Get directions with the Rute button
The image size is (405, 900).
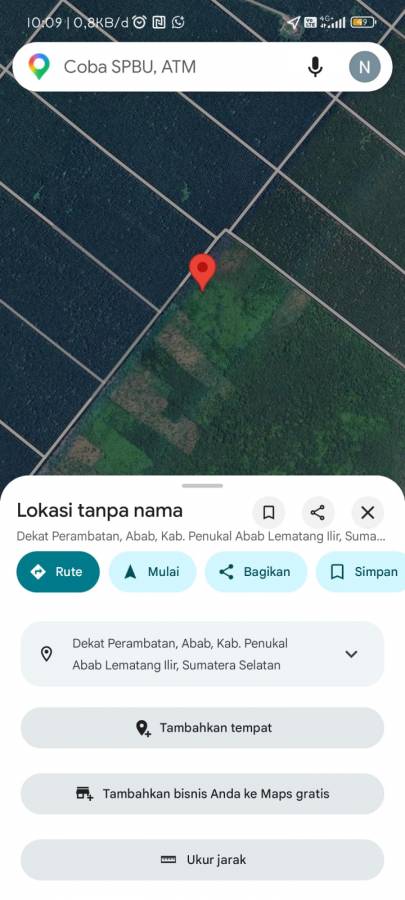tap(58, 572)
